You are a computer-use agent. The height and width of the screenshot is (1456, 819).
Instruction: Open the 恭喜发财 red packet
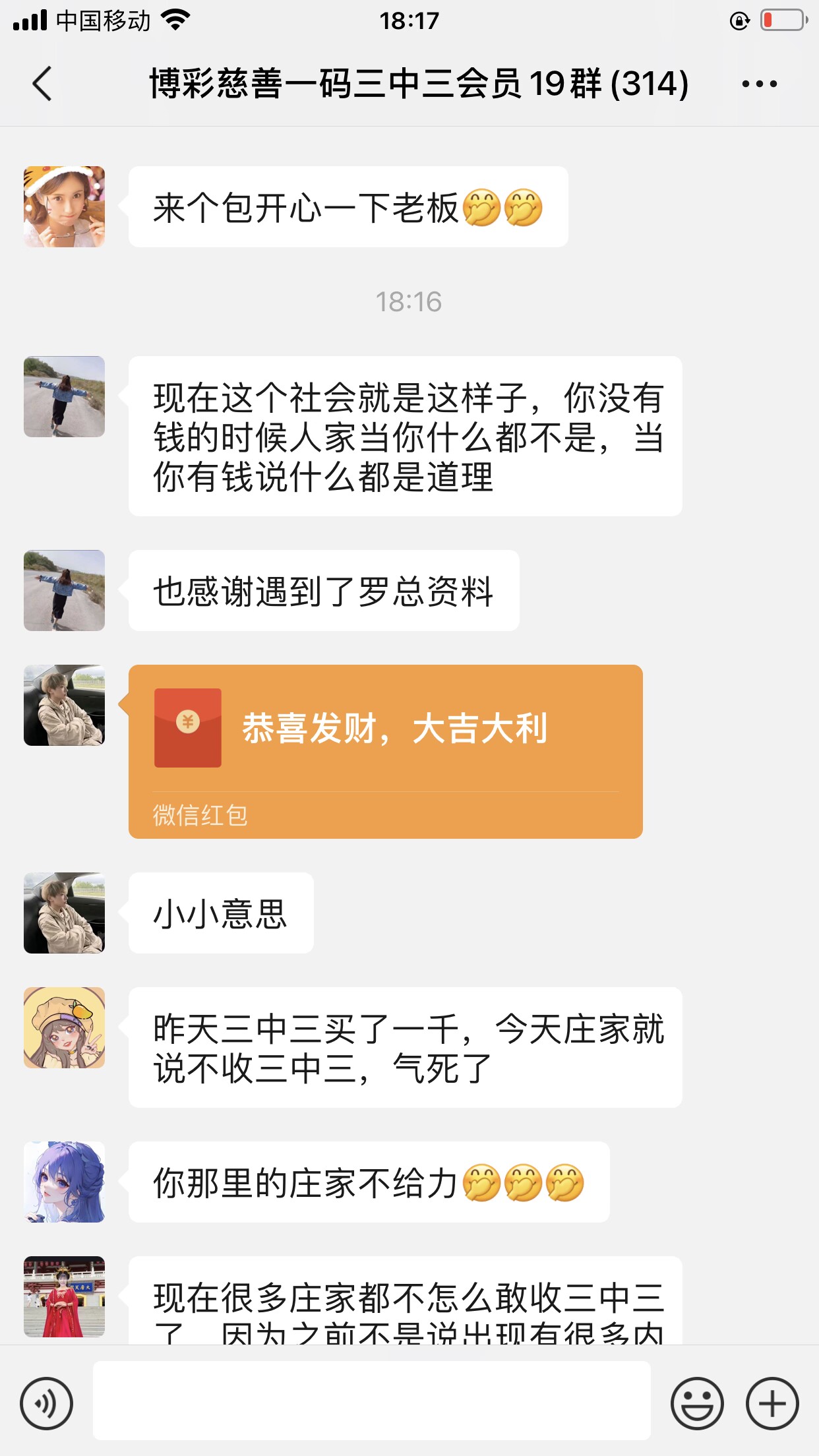click(x=385, y=751)
